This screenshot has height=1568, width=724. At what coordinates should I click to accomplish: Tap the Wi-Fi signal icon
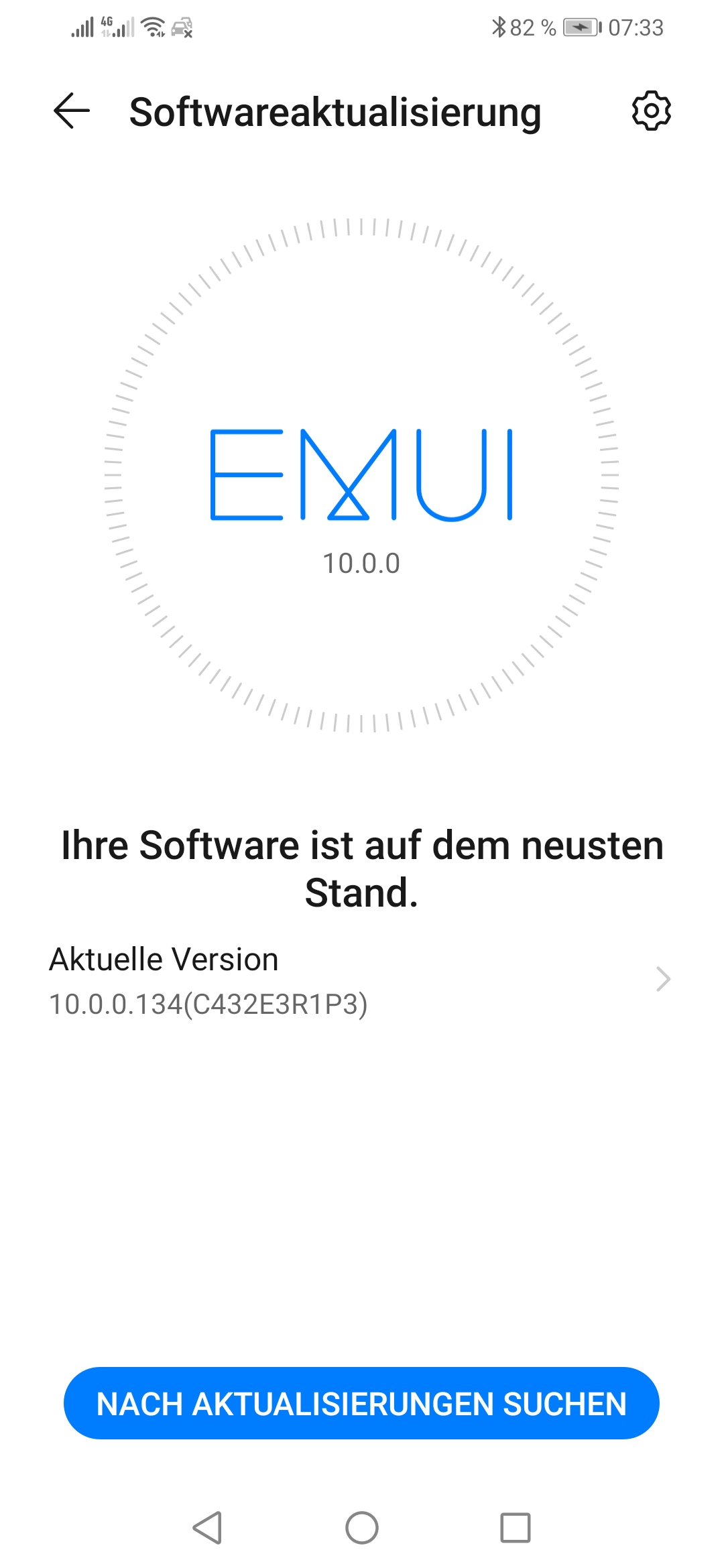tap(153, 27)
